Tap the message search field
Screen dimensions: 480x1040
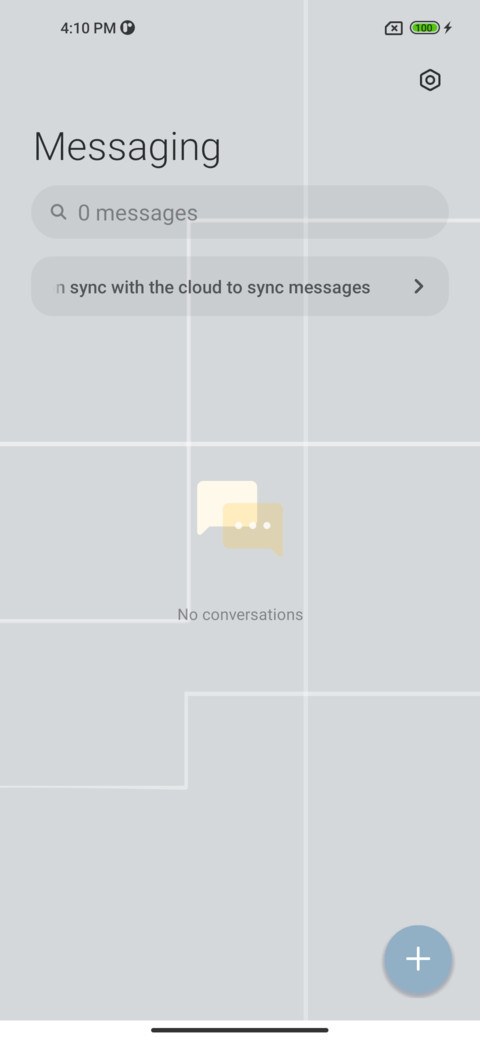pyautogui.click(x=240, y=212)
